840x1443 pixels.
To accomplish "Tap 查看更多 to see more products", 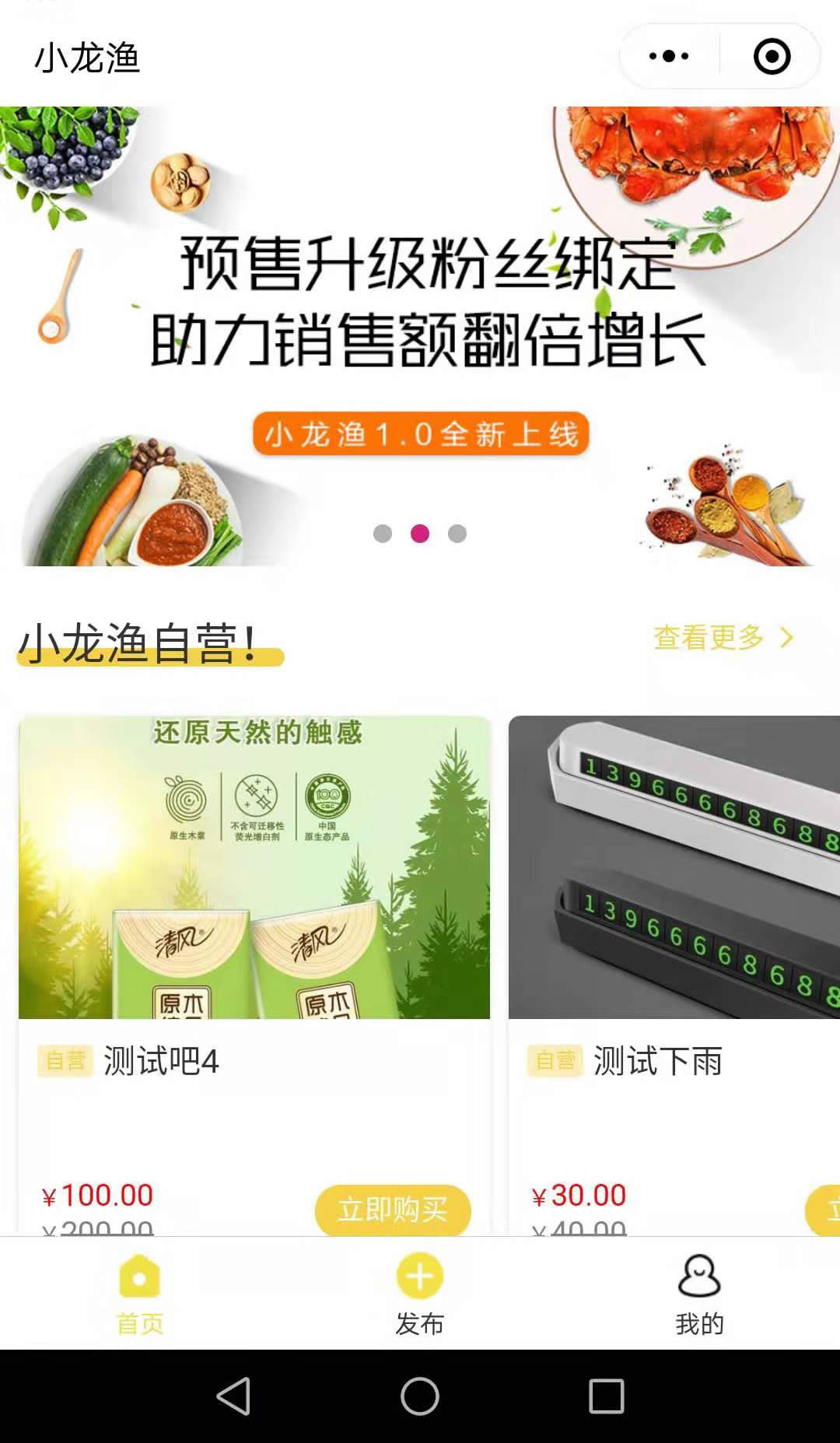I will tap(723, 638).
